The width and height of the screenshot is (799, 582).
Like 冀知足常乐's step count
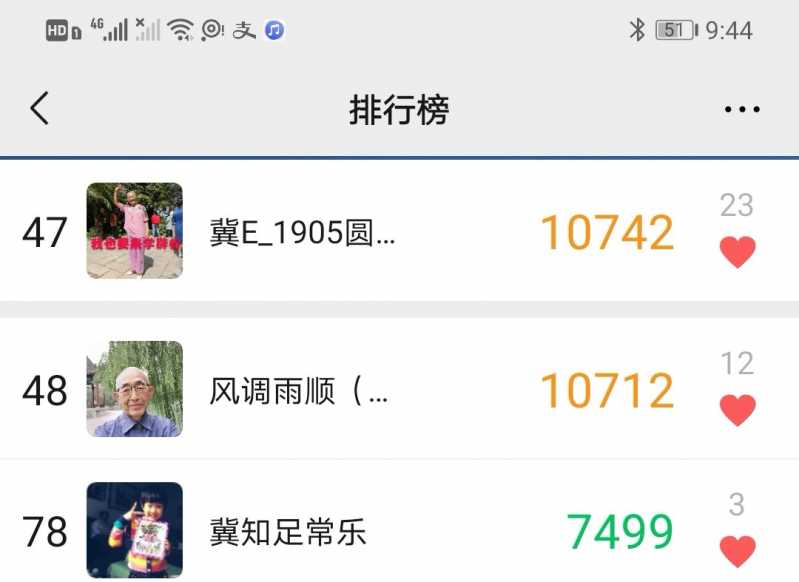tap(737, 551)
